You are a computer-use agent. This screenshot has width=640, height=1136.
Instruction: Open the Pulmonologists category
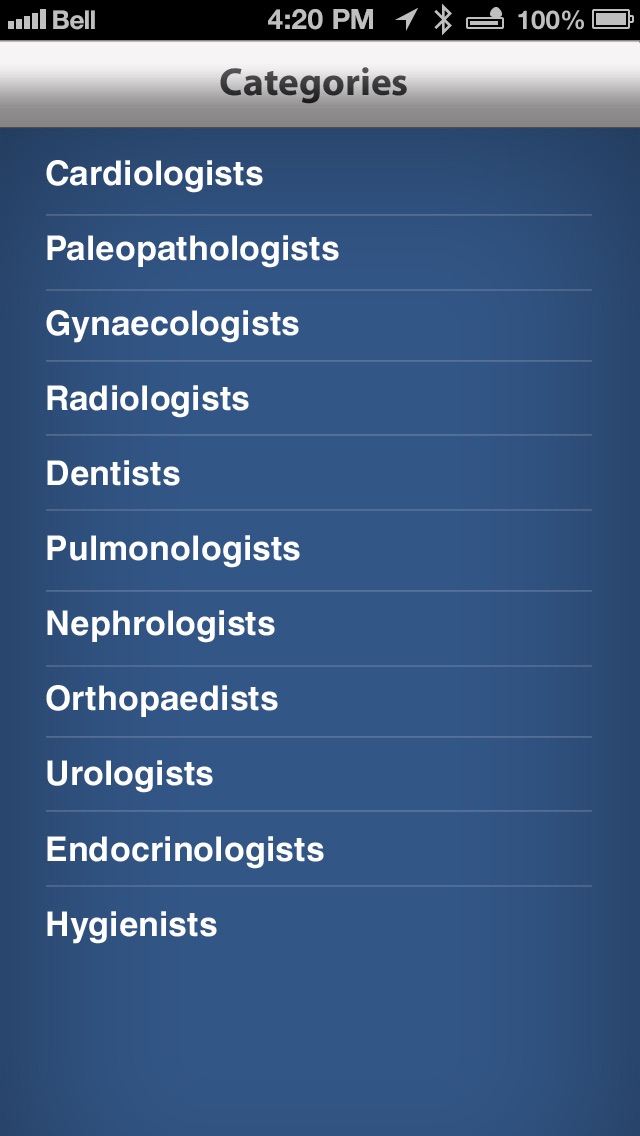319,549
